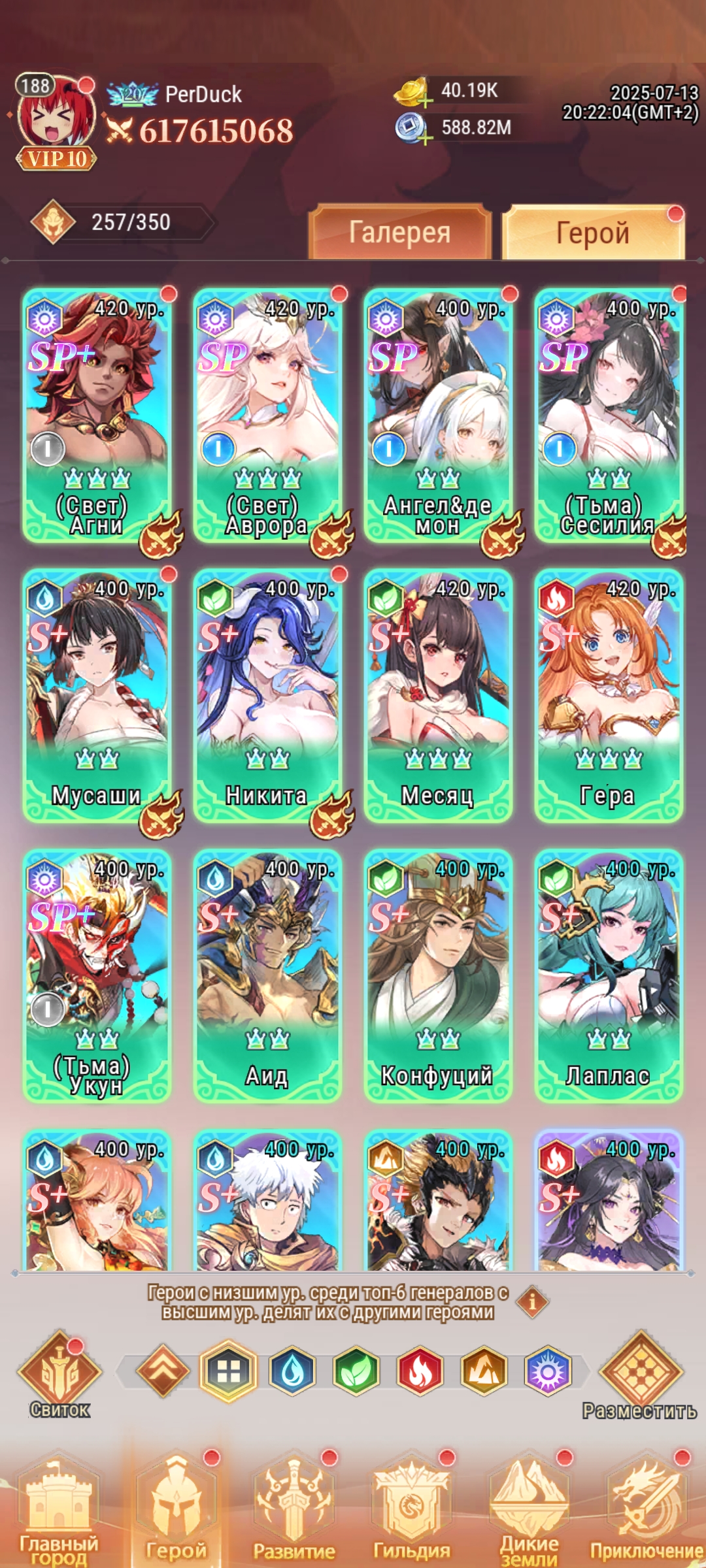This screenshot has height=1568, width=706.
Task: Filter heroes by fire element
Action: [420, 1371]
